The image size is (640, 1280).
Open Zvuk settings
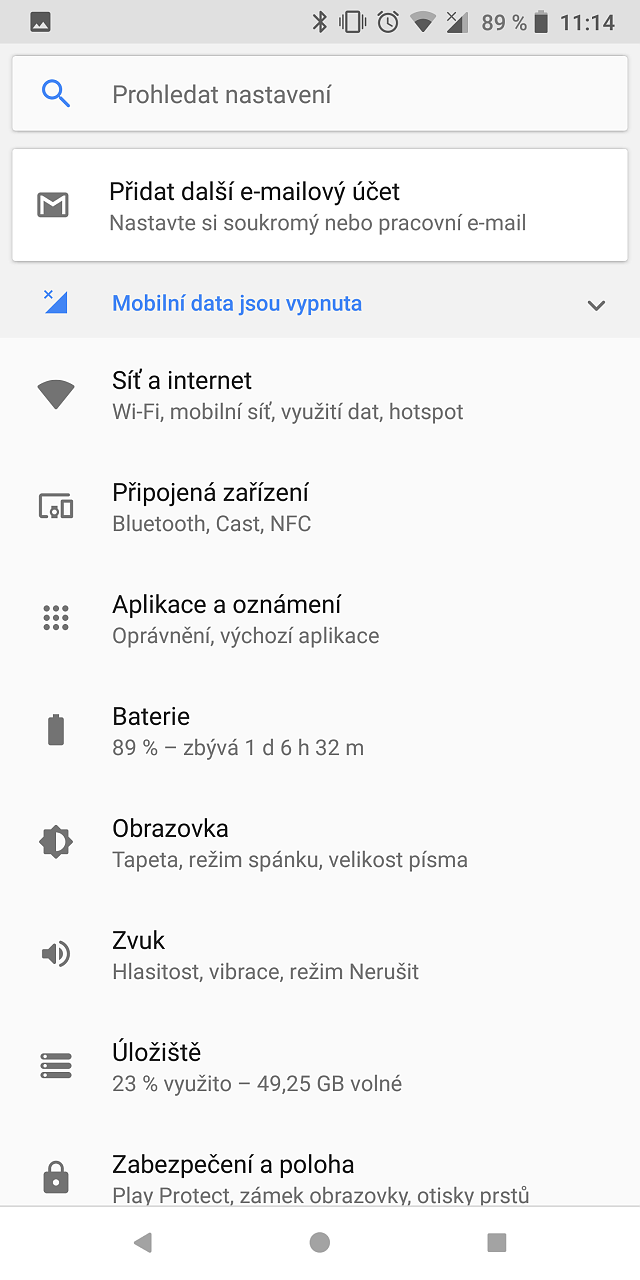click(320, 955)
